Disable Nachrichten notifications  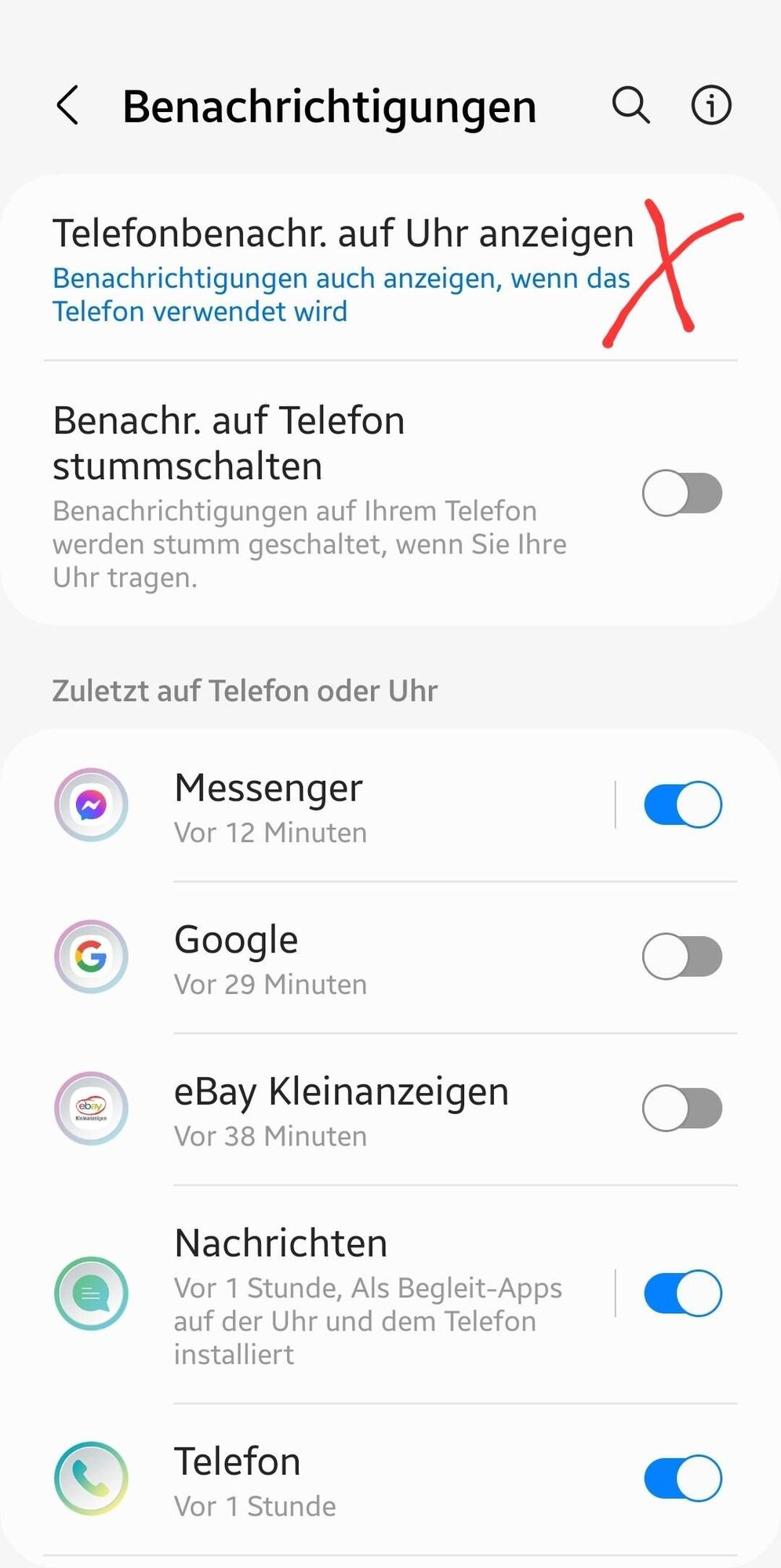click(682, 1294)
